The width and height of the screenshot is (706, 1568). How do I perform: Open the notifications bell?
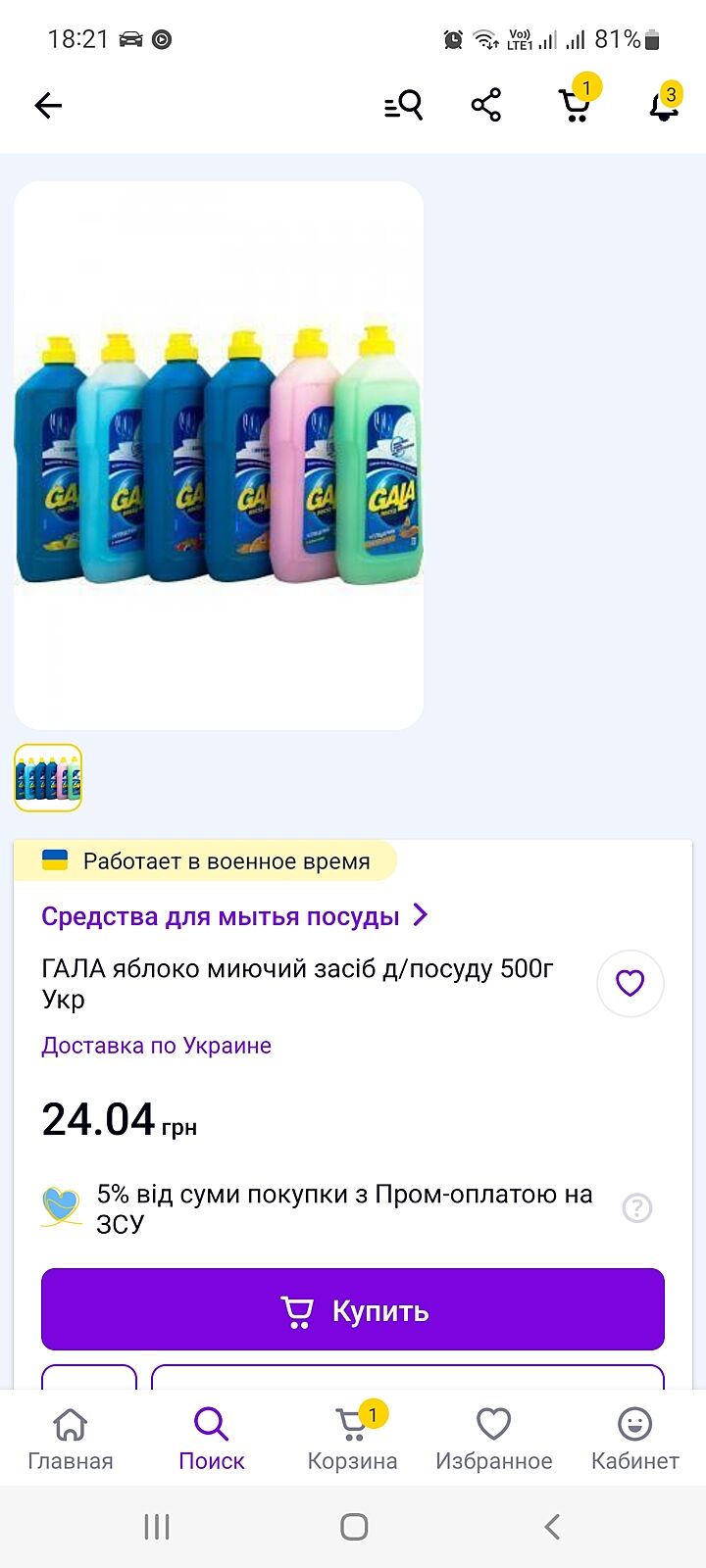[x=664, y=106]
